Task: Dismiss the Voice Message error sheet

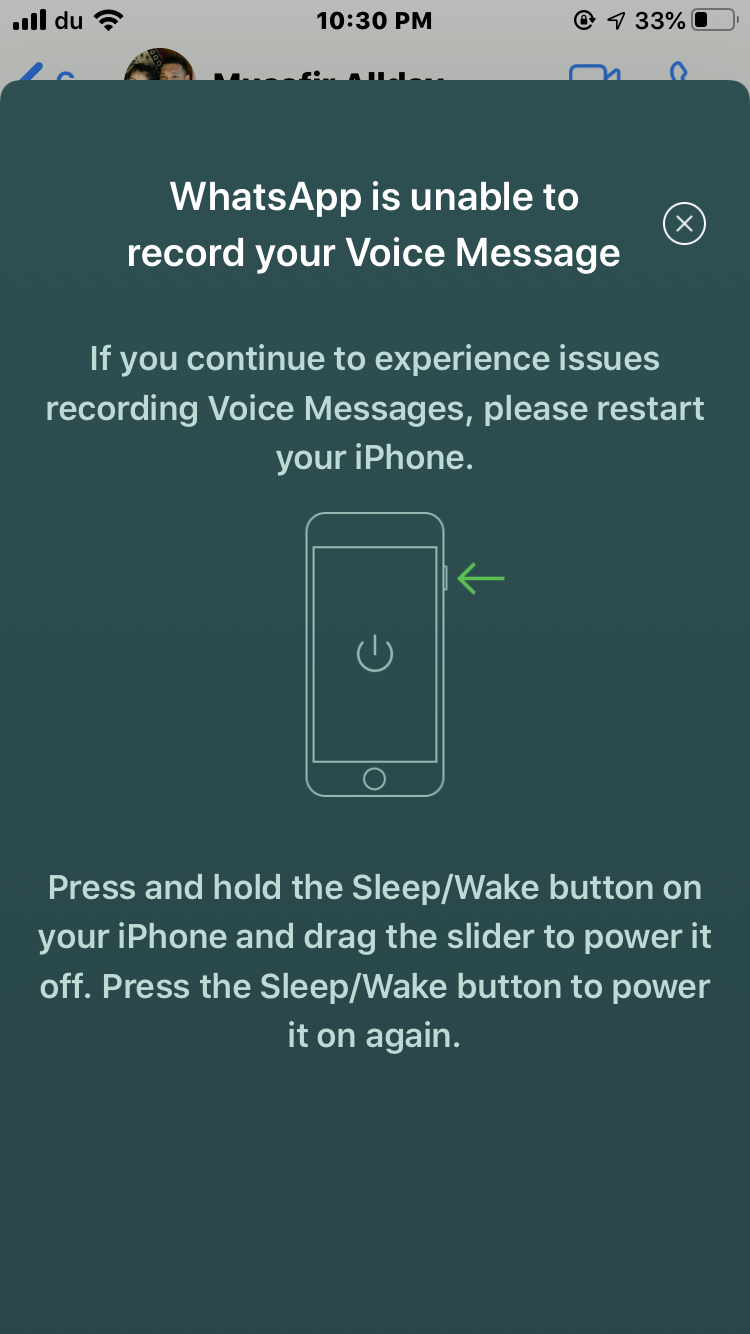Action: click(684, 224)
